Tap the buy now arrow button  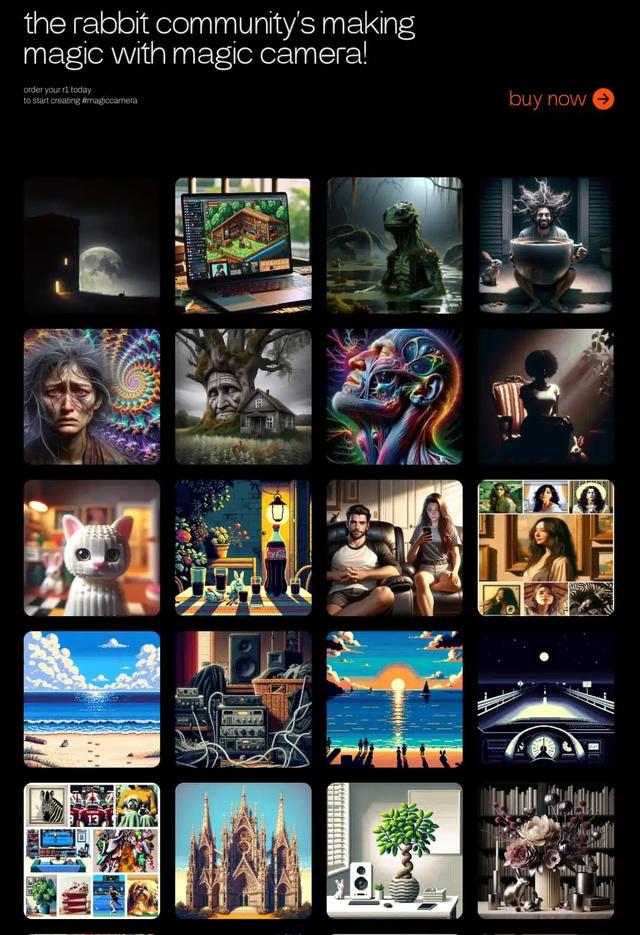602,98
